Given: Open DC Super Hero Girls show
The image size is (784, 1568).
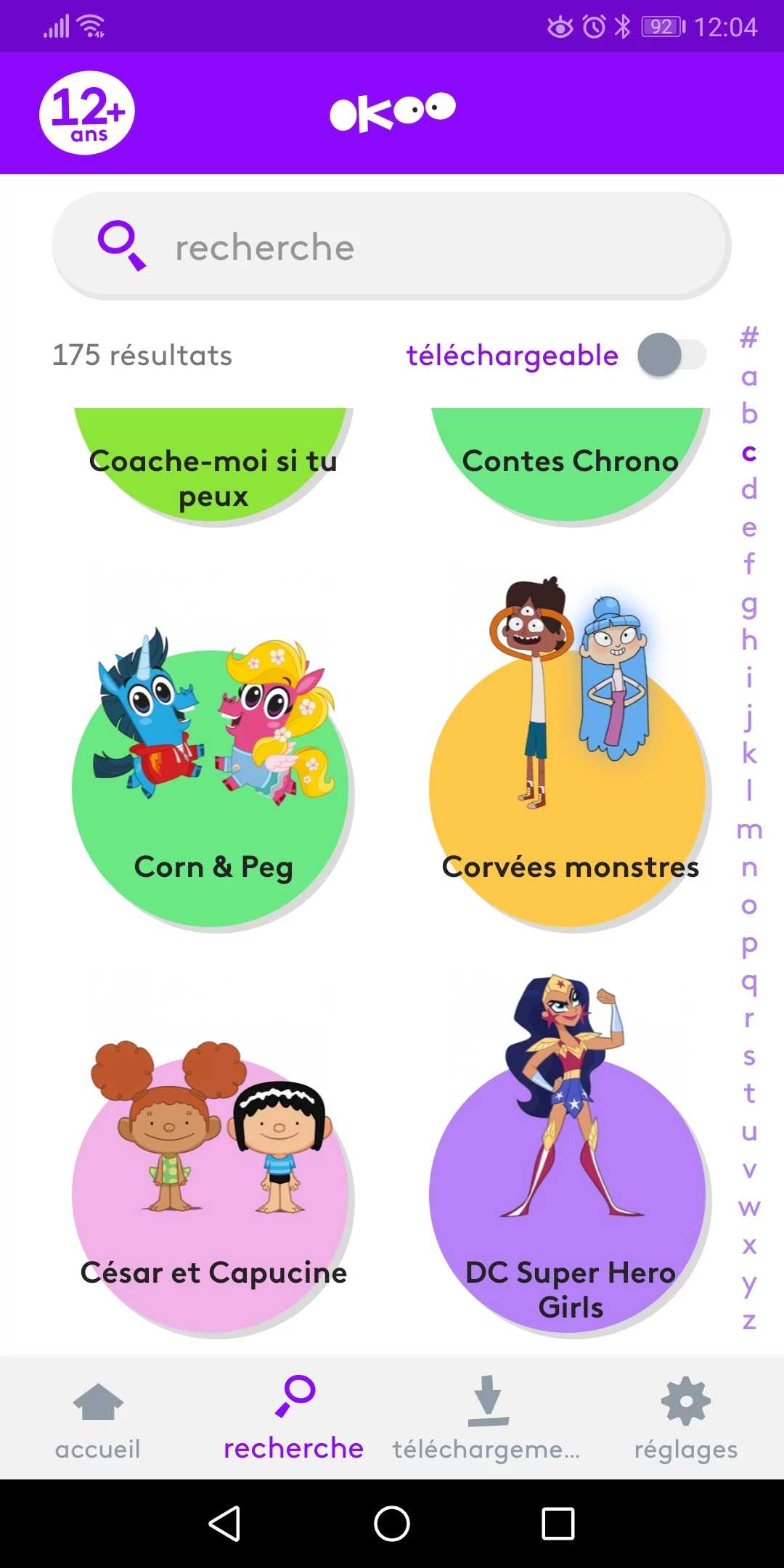Looking at the screenshot, I should [570, 1194].
